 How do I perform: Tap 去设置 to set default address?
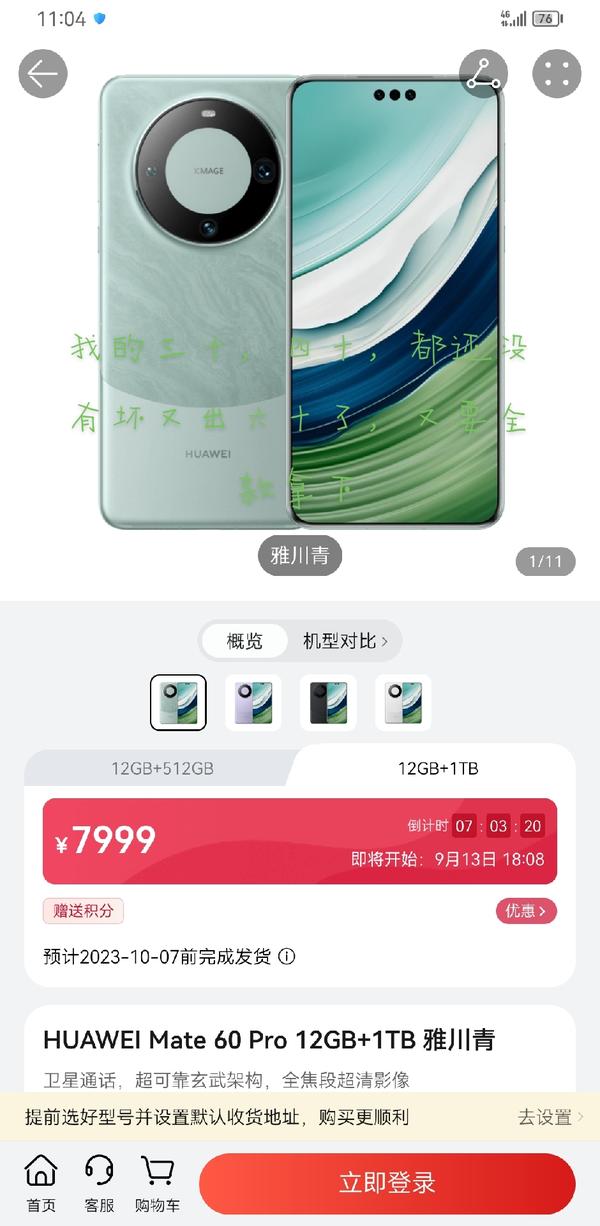click(x=550, y=1117)
